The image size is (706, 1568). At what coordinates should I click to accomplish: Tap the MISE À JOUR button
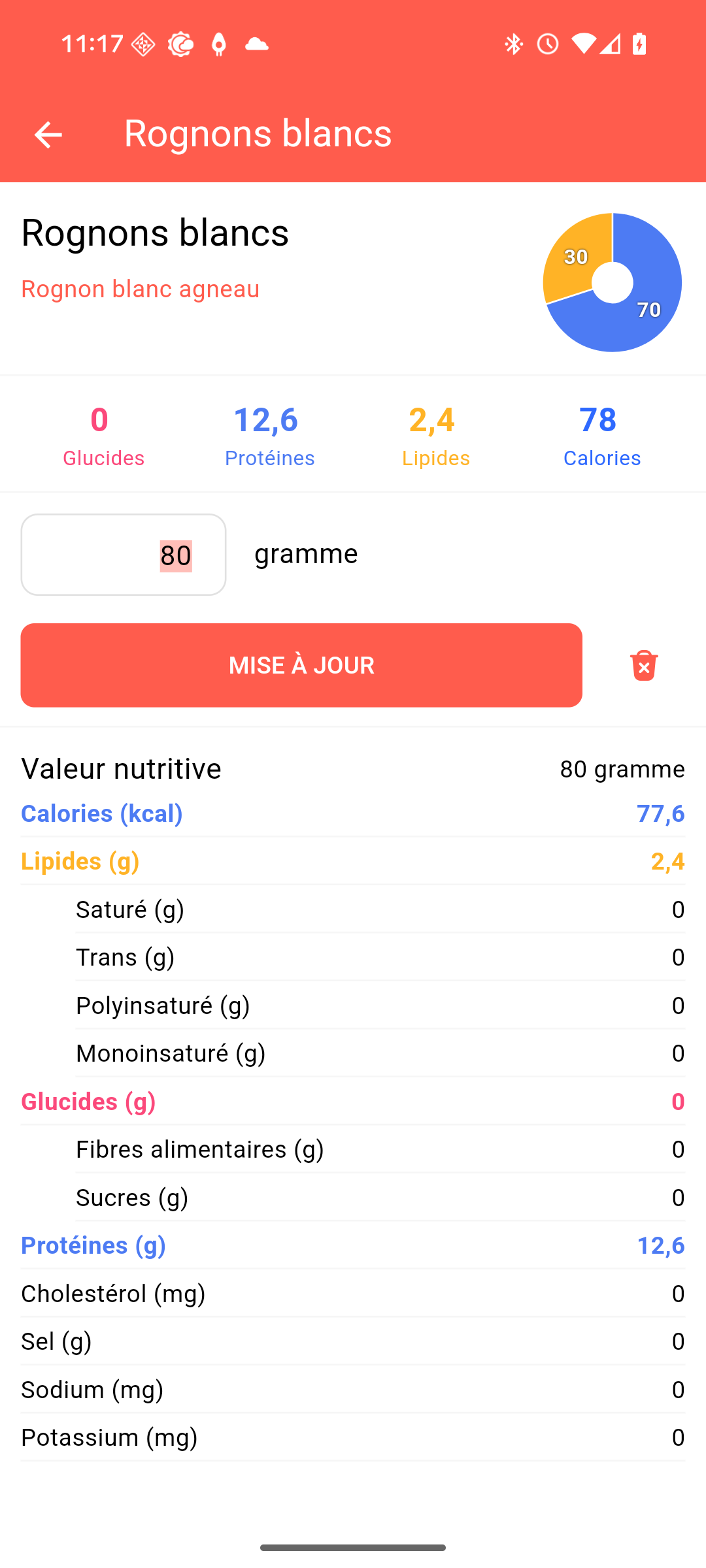[301, 665]
